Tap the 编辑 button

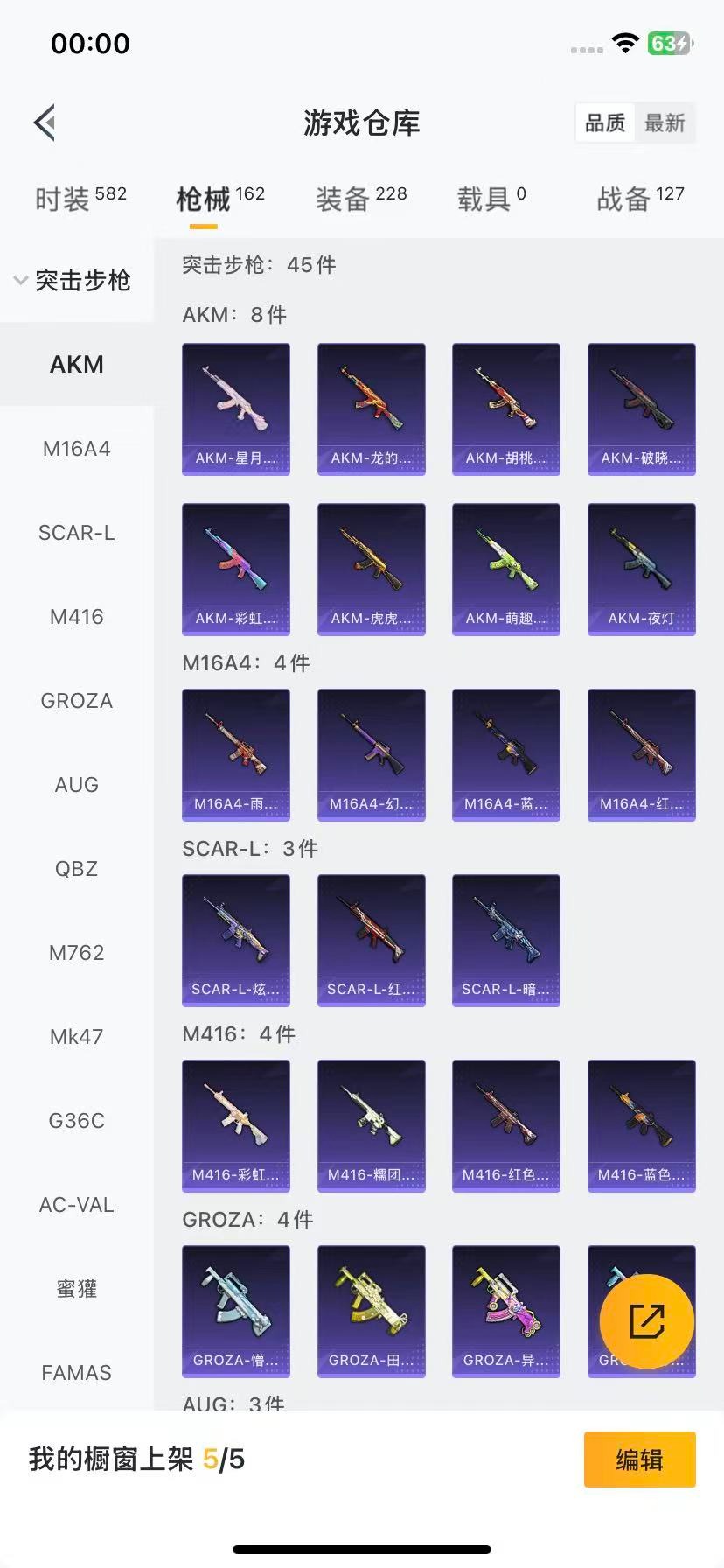coord(639,1459)
